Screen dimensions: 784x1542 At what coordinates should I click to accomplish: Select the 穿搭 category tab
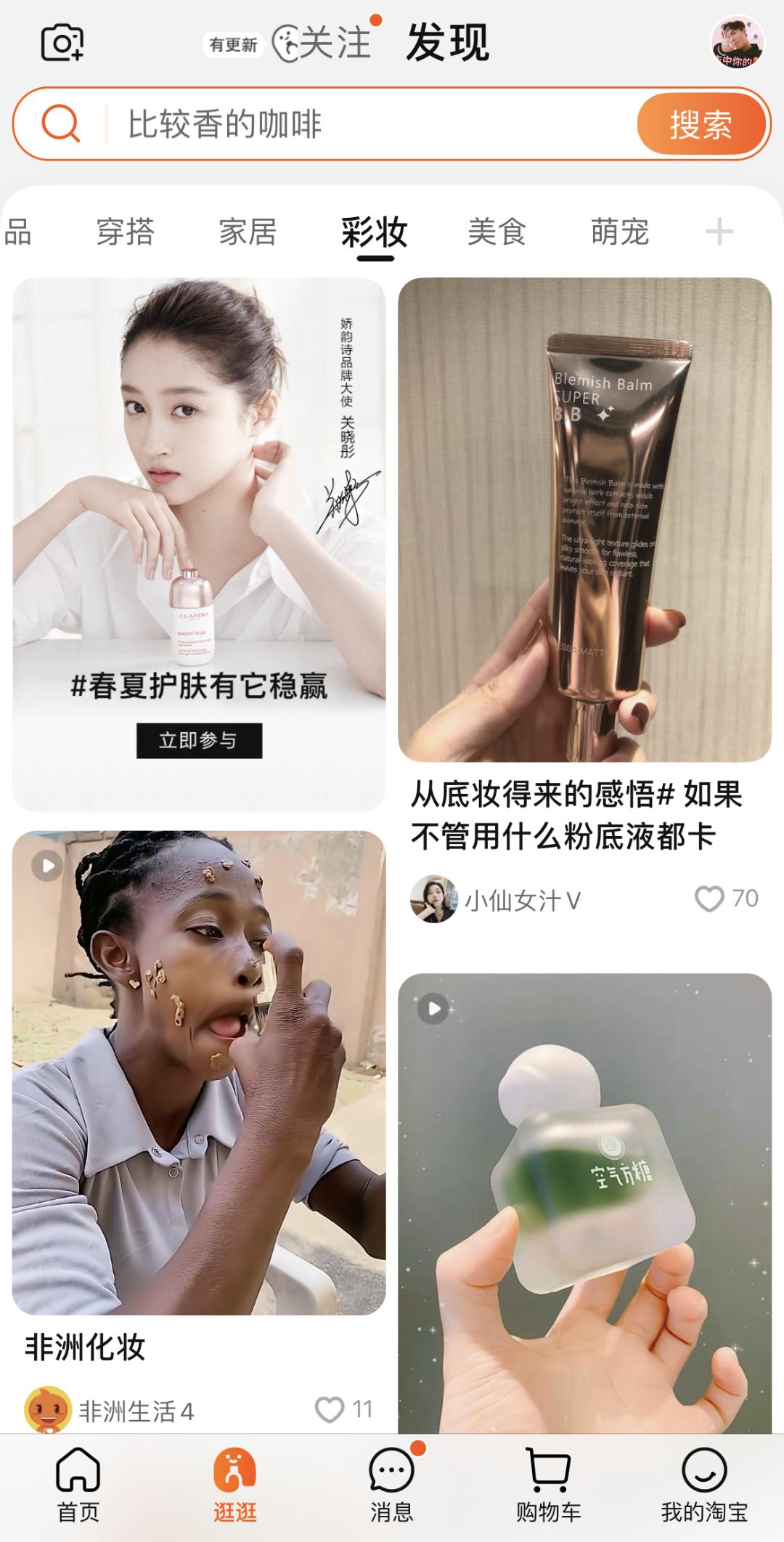pos(126,232)
